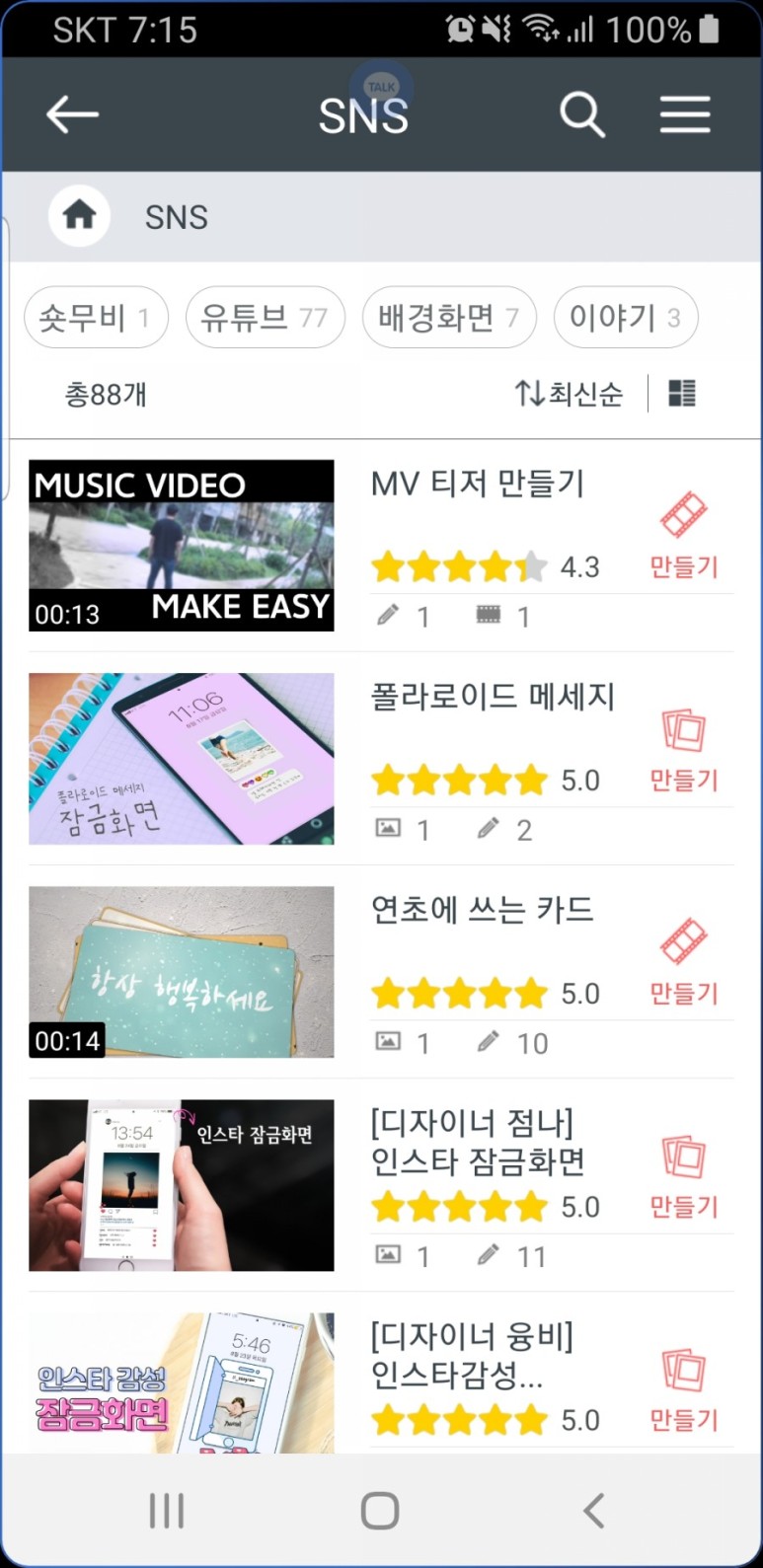This screenshot has height=1568, width=763.
Task: Tap the home icon beside SNS
Action: click(79, 215)
